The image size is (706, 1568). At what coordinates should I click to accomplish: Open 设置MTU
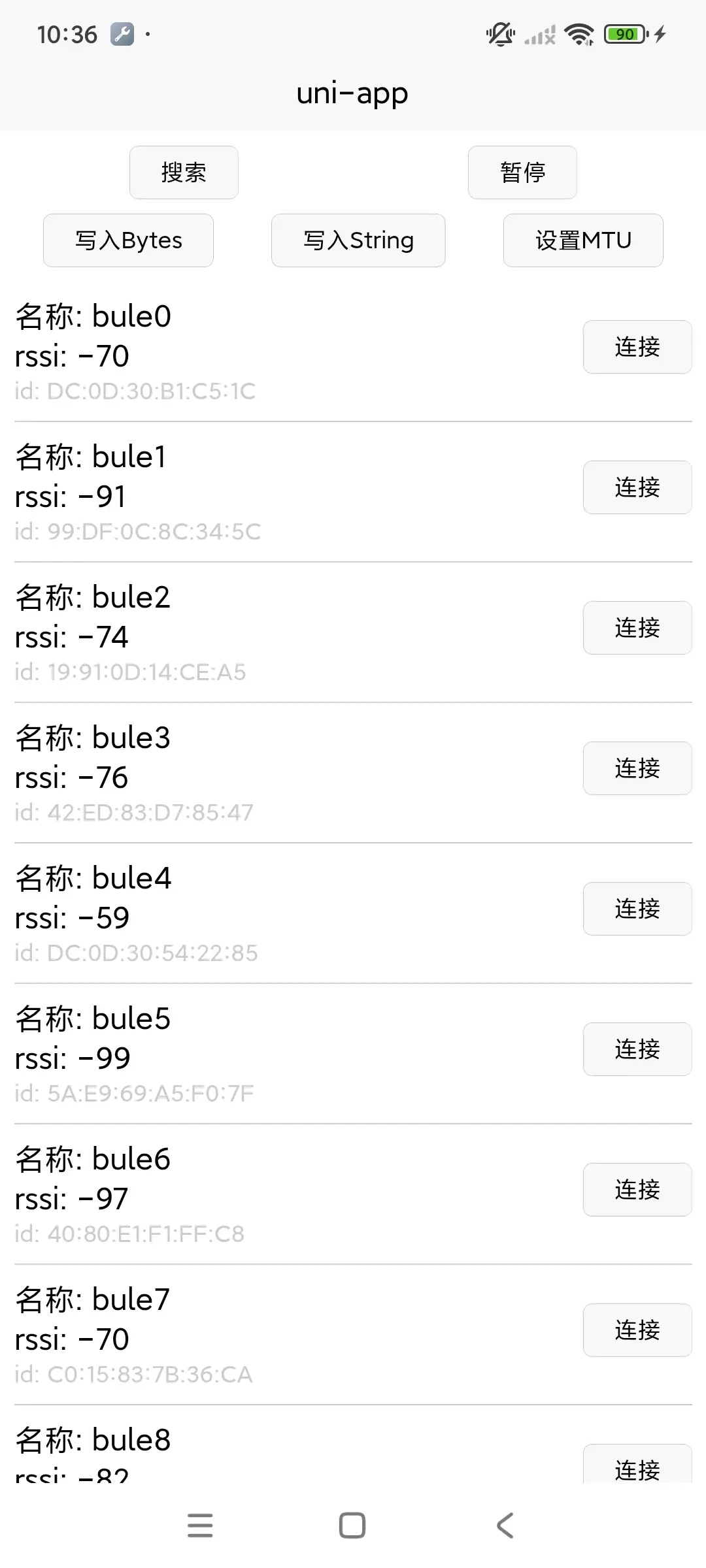(583, 240)
